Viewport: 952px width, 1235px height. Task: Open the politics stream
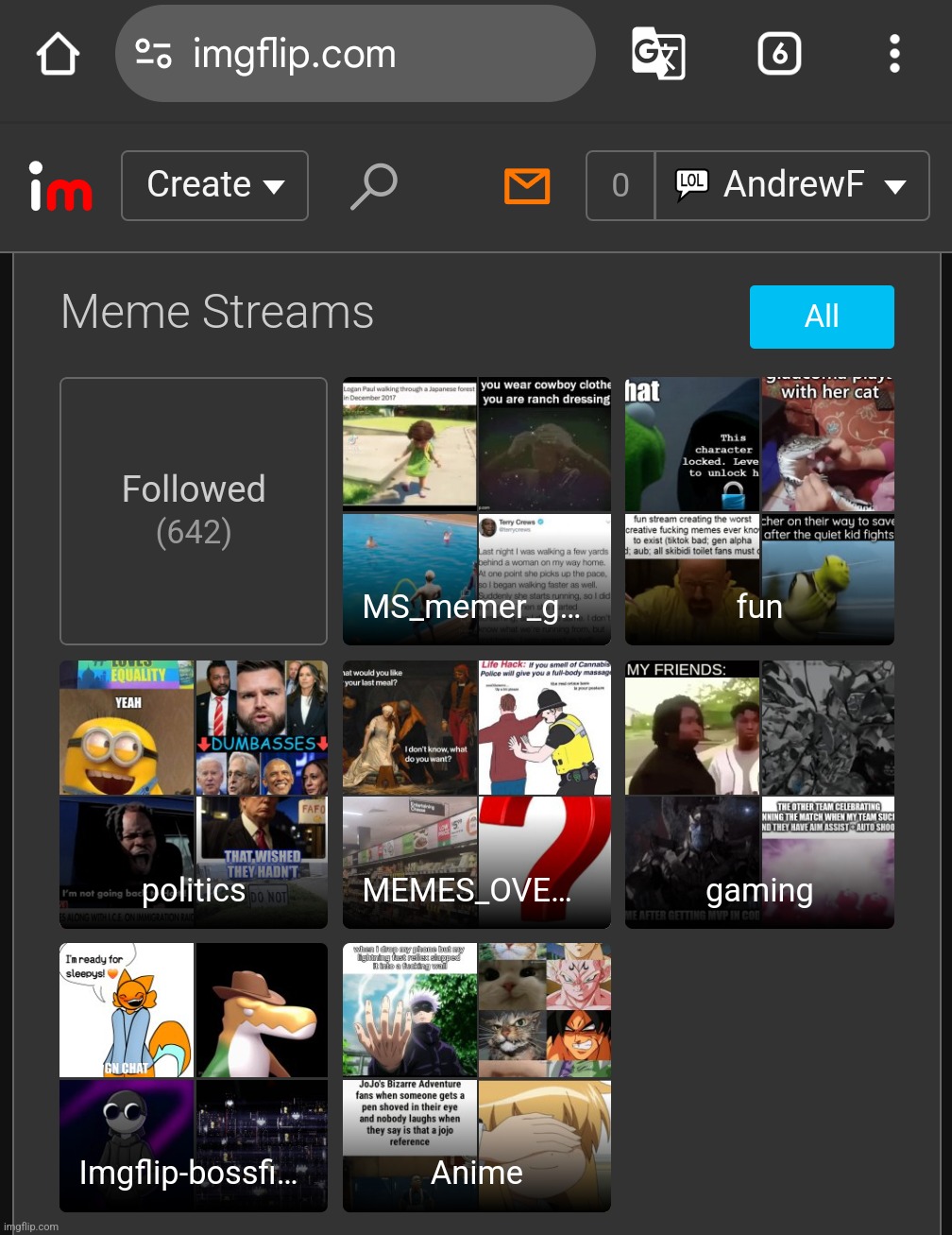tap(194, 794)
